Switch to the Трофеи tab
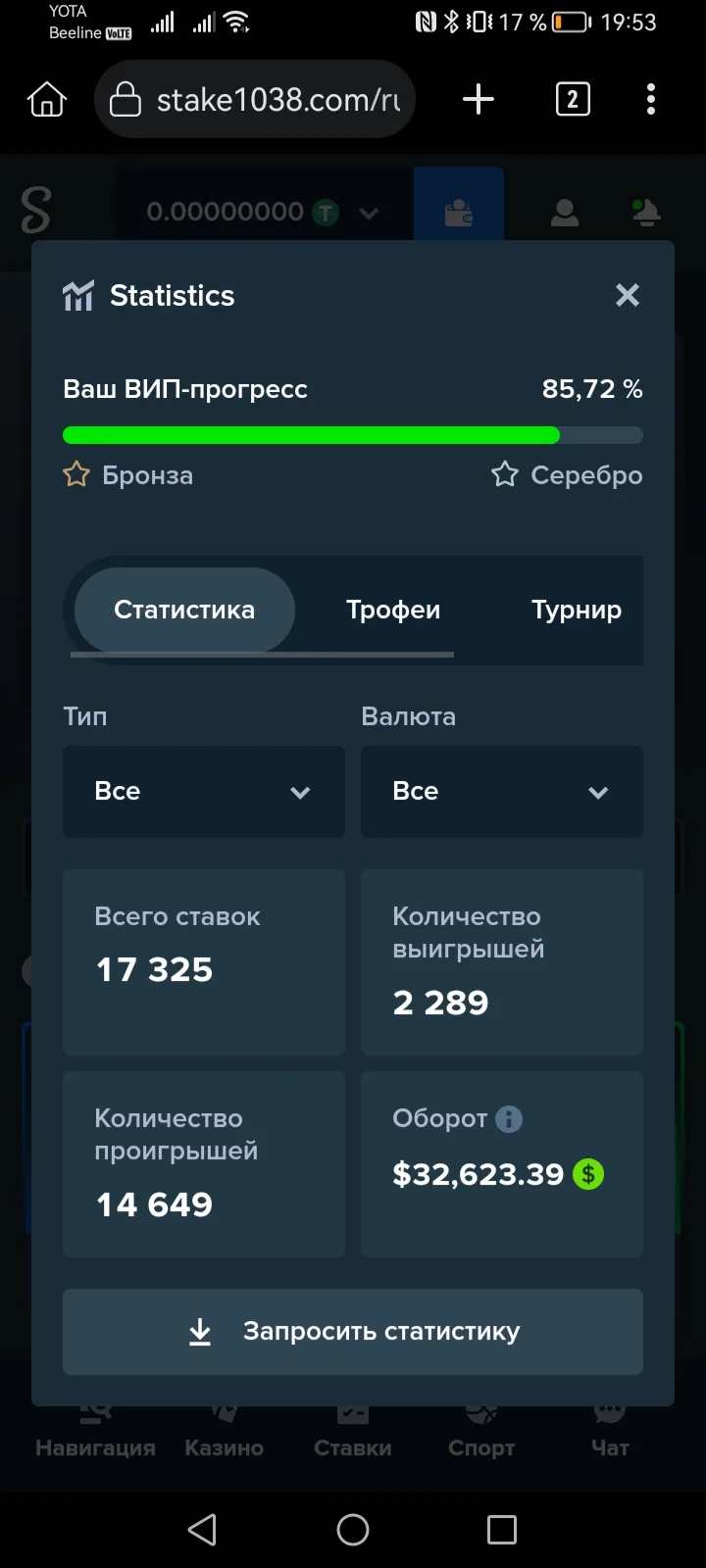This screenshot has height=1568, width=706. coord(393,610)
